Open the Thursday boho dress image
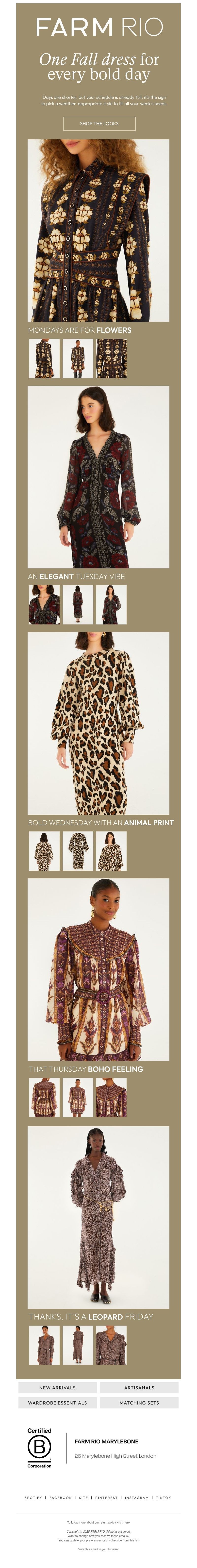197x1568 pixels. click(x=98, y=969)
